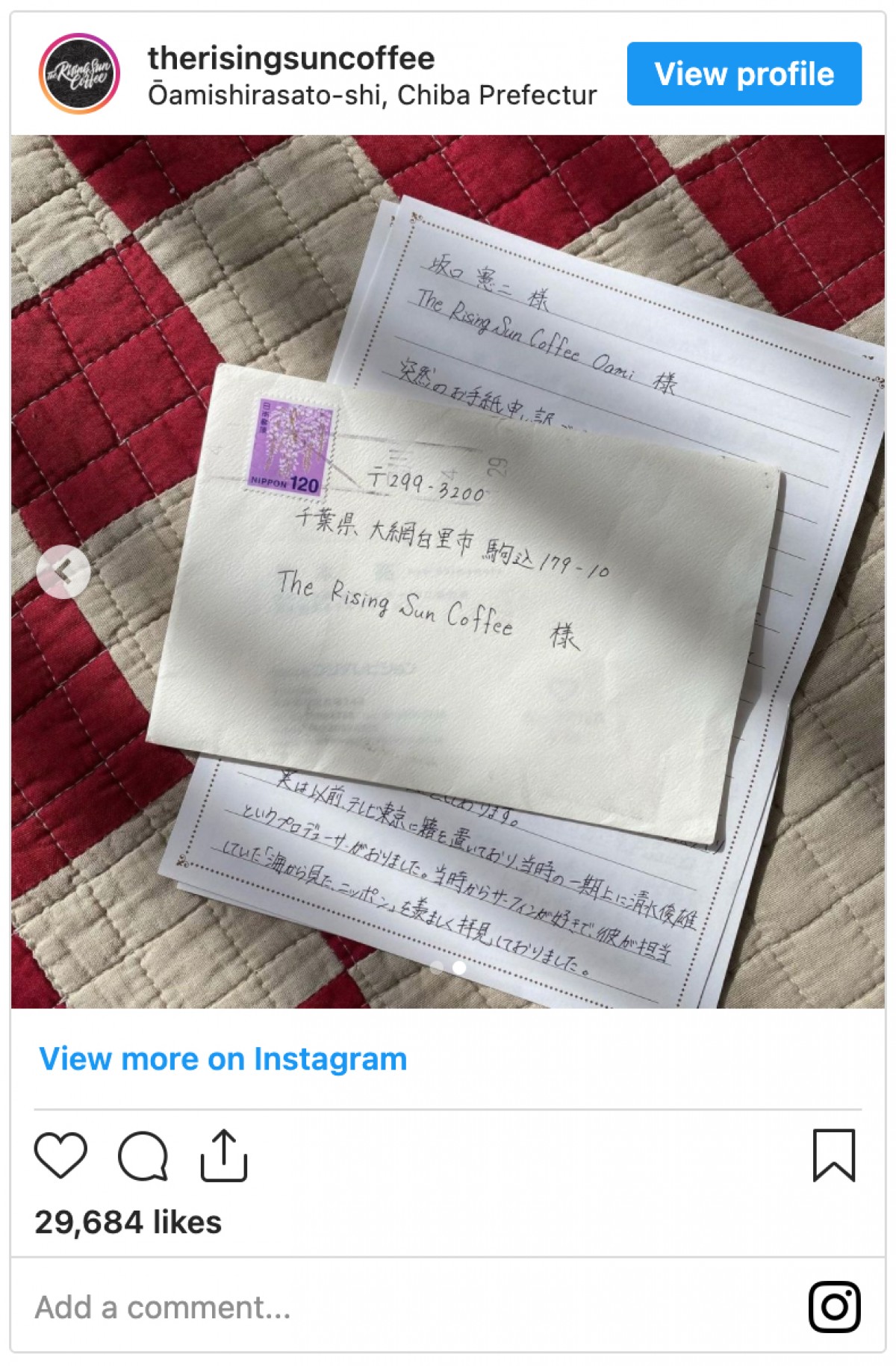This screenshot has width=896, height=1366.
Task: Go to previous photo in carousel
Action: point(63,571)
